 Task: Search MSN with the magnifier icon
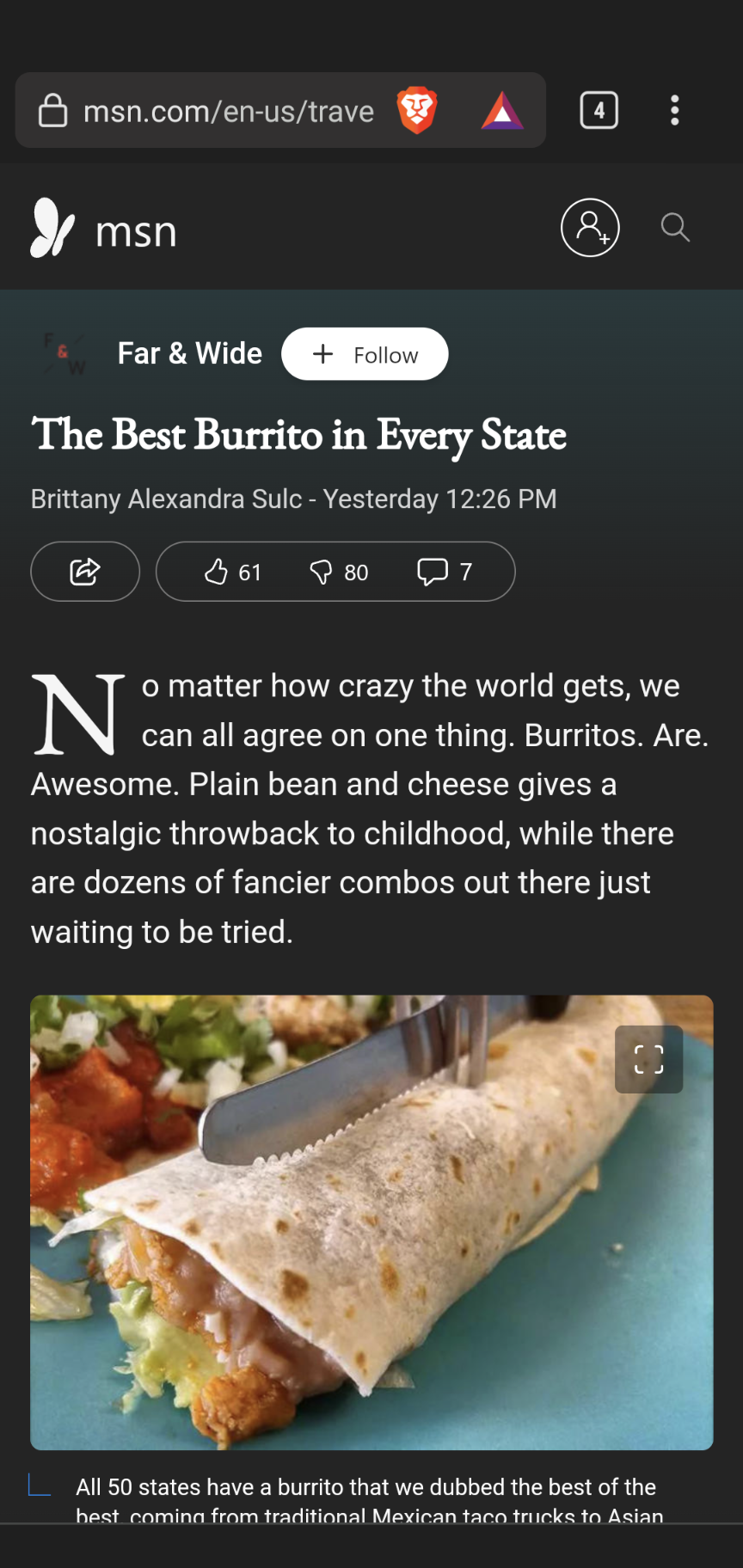675,228
